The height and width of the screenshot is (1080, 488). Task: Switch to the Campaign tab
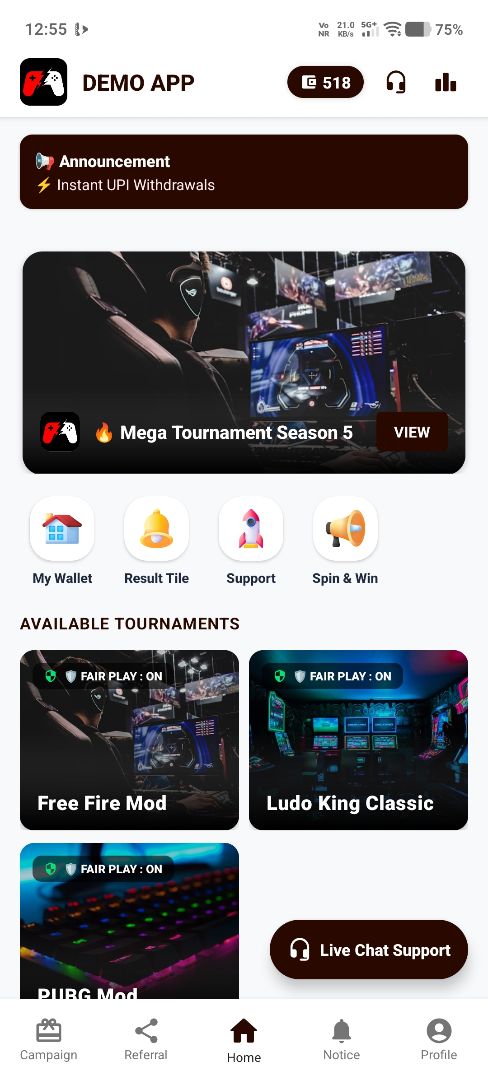49,1040
